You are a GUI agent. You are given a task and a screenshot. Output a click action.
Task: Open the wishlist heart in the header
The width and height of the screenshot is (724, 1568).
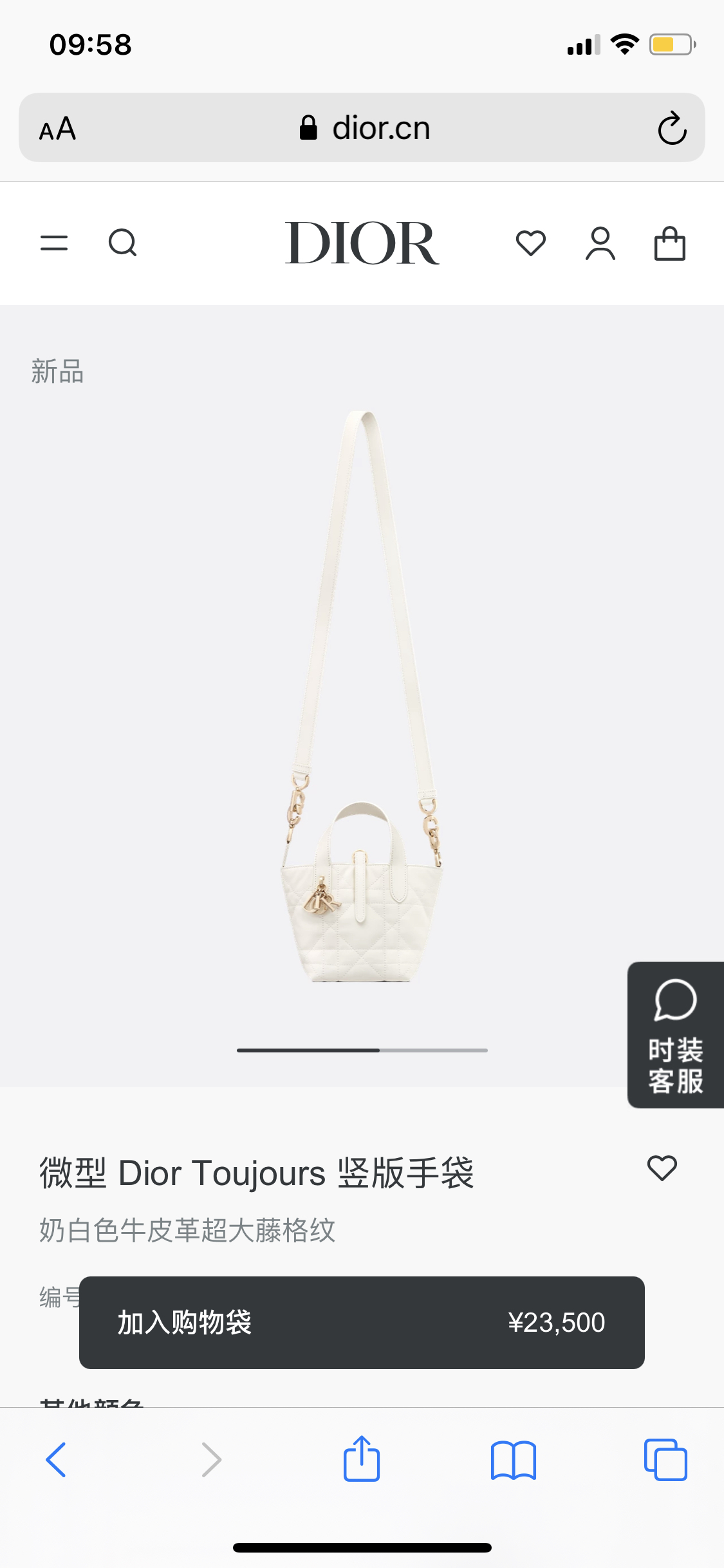click(x=531, y=243)
